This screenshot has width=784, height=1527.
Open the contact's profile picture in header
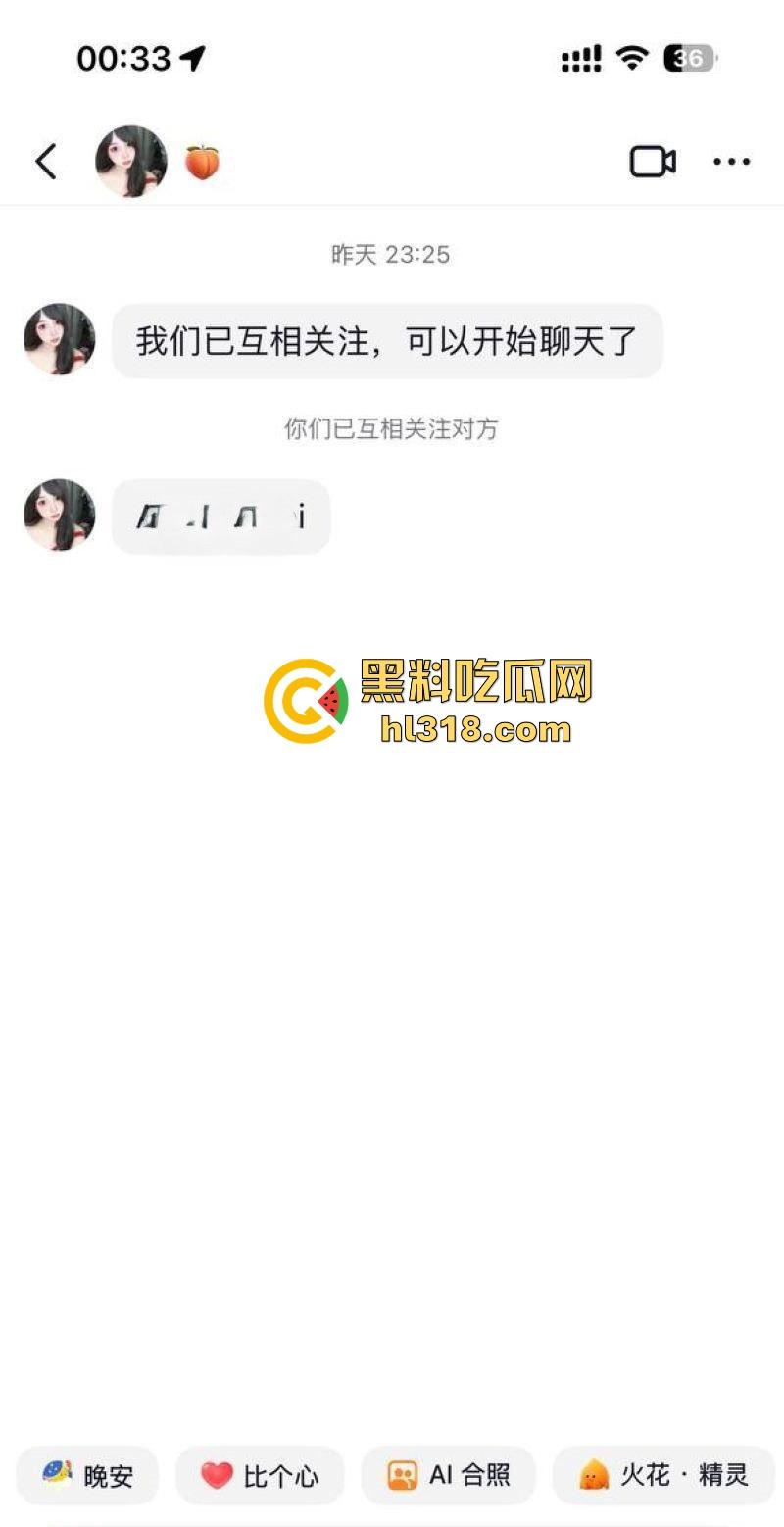pos(131,162)
